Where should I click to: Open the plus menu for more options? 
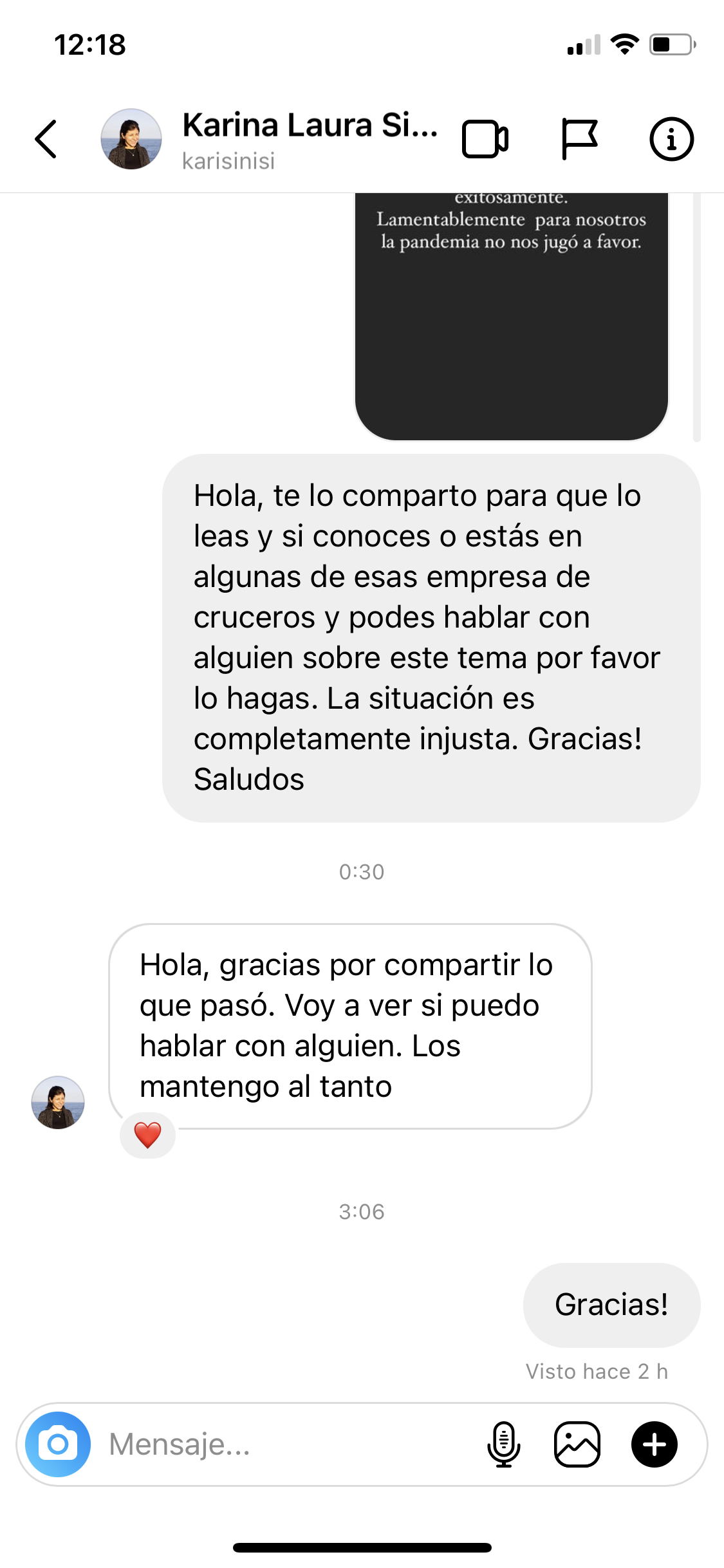(654, 1444)
